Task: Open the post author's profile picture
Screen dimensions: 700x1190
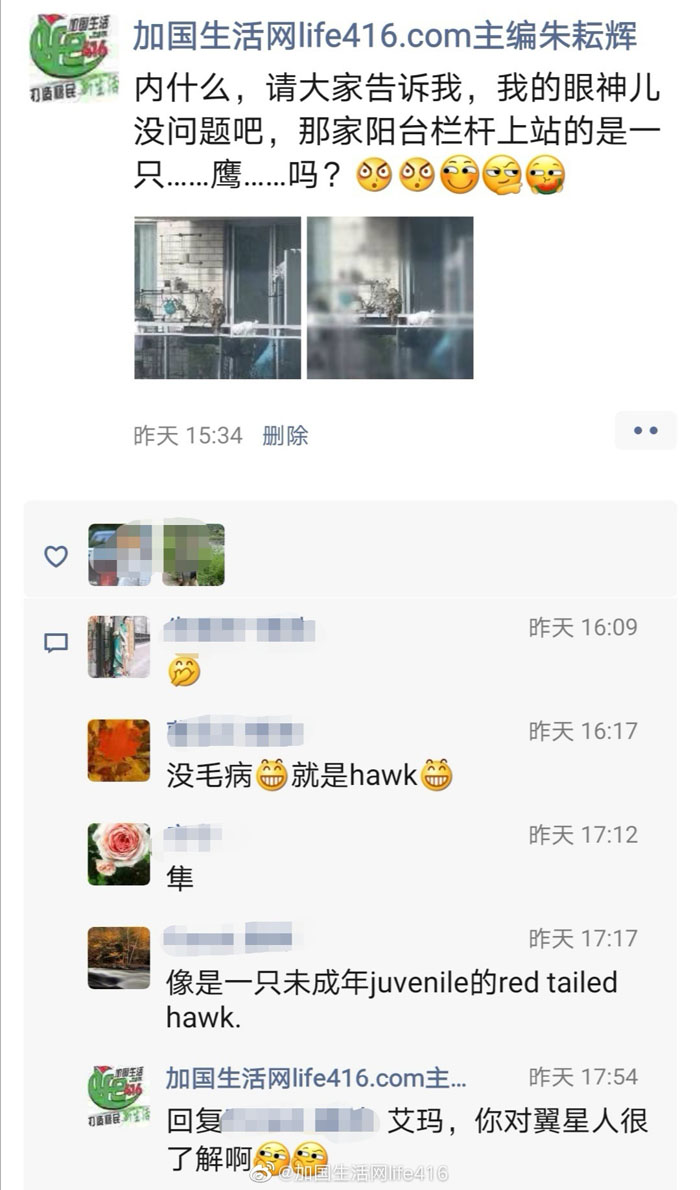Action: [74, 57]
